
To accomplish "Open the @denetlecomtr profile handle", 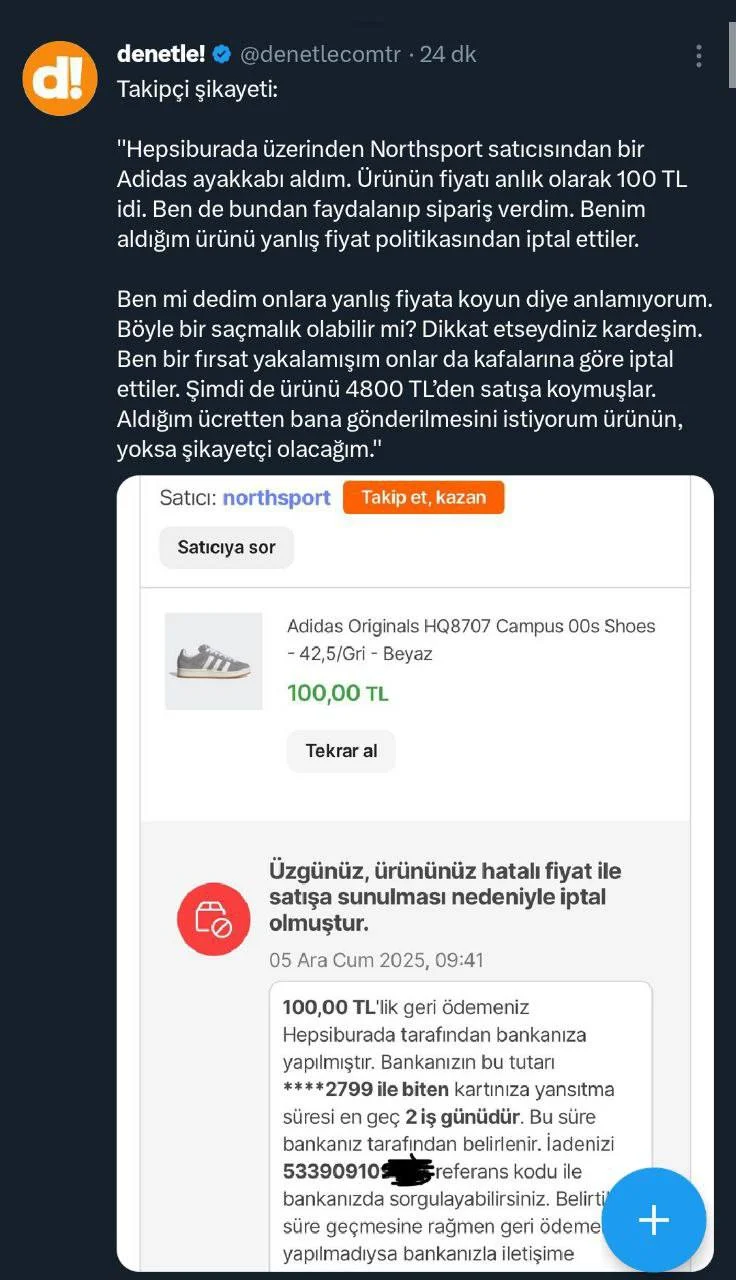I will (x=322, y=54).
